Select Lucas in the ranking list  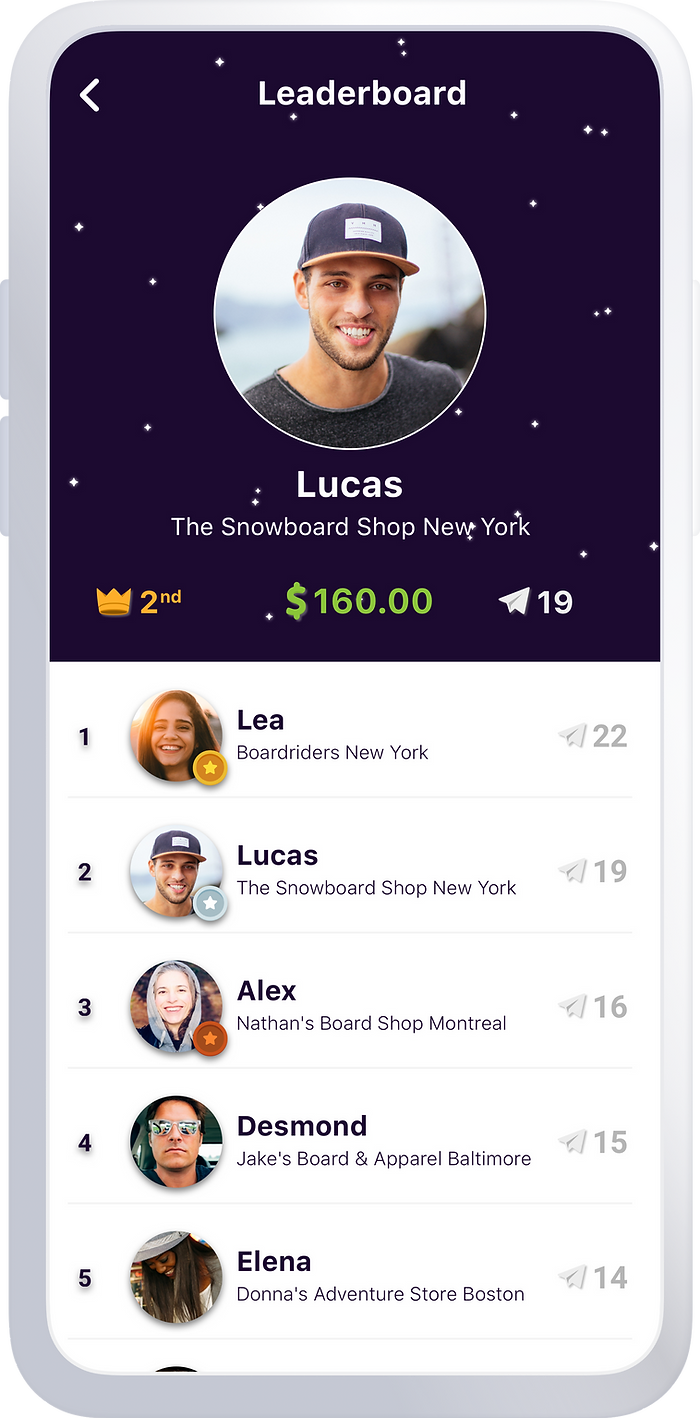350,871
